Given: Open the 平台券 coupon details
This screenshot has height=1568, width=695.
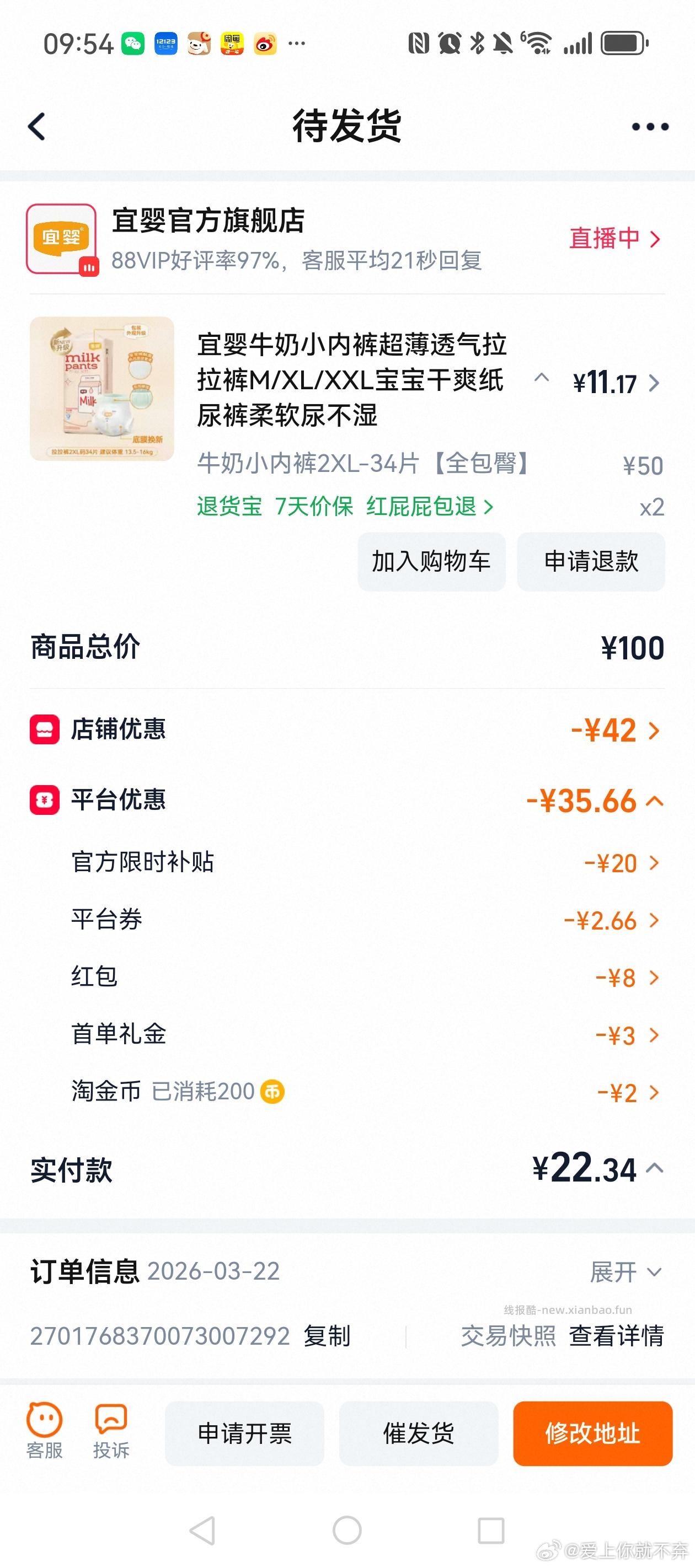Looking at the screenshot, I should pos(612,920).
